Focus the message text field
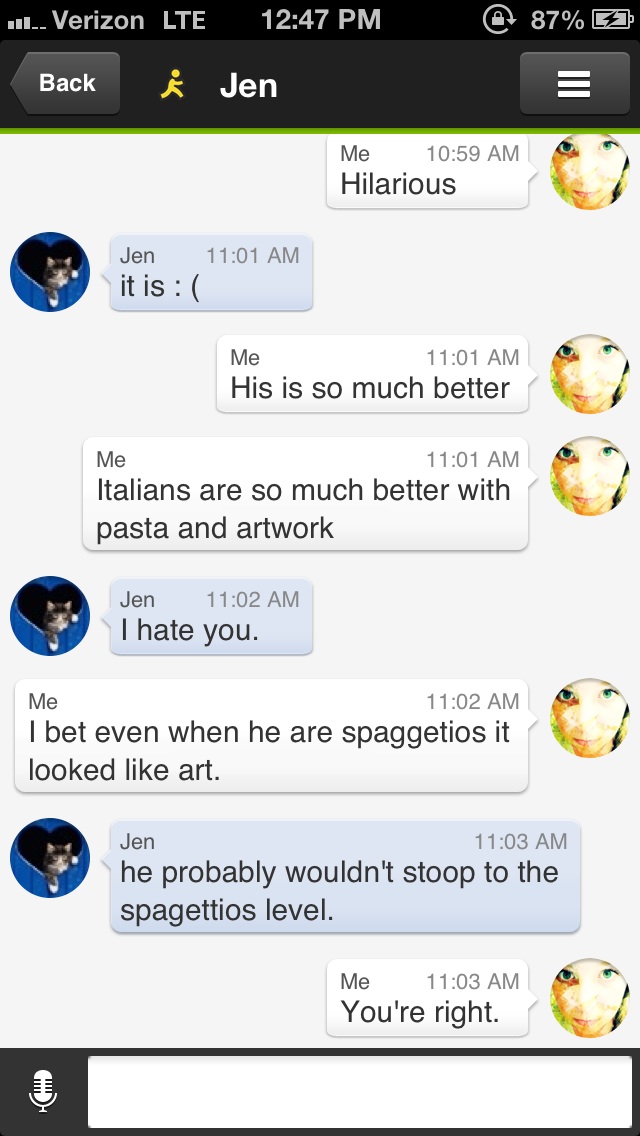Viewport: 640px width, 1136px height. pos(360,1092)
